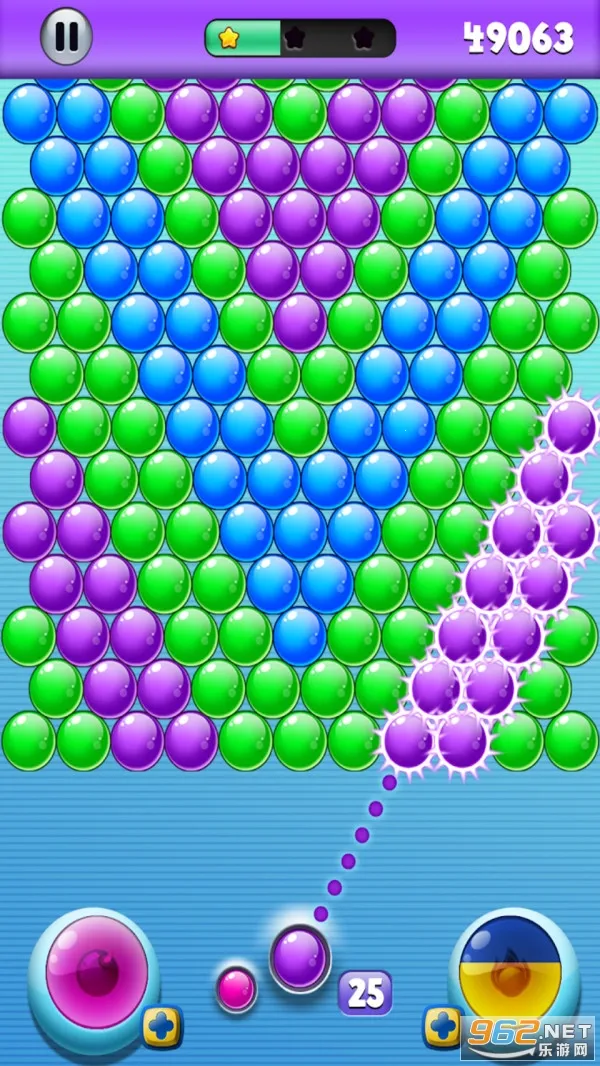Activate the pink bomb booster
Screen dimensions: 600x1066
[96, 972]
